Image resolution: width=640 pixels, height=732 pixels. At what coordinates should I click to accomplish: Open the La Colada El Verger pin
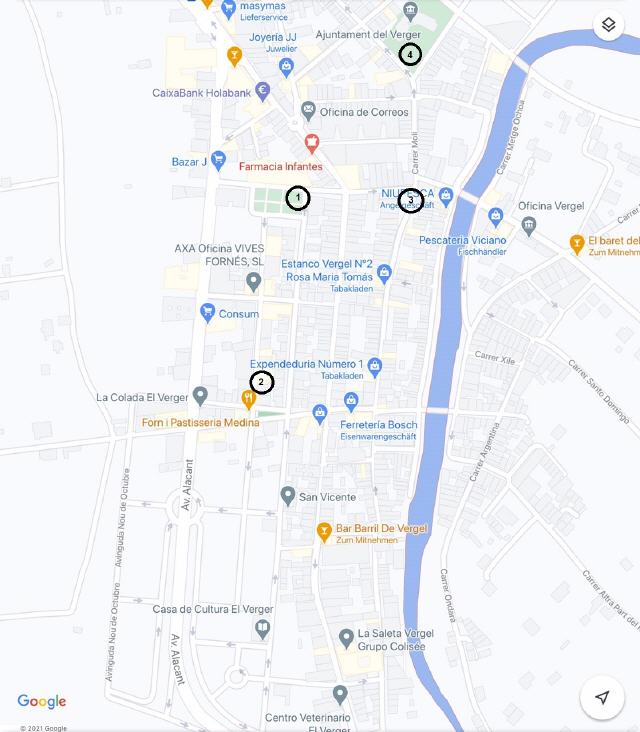tap(200, 395)
